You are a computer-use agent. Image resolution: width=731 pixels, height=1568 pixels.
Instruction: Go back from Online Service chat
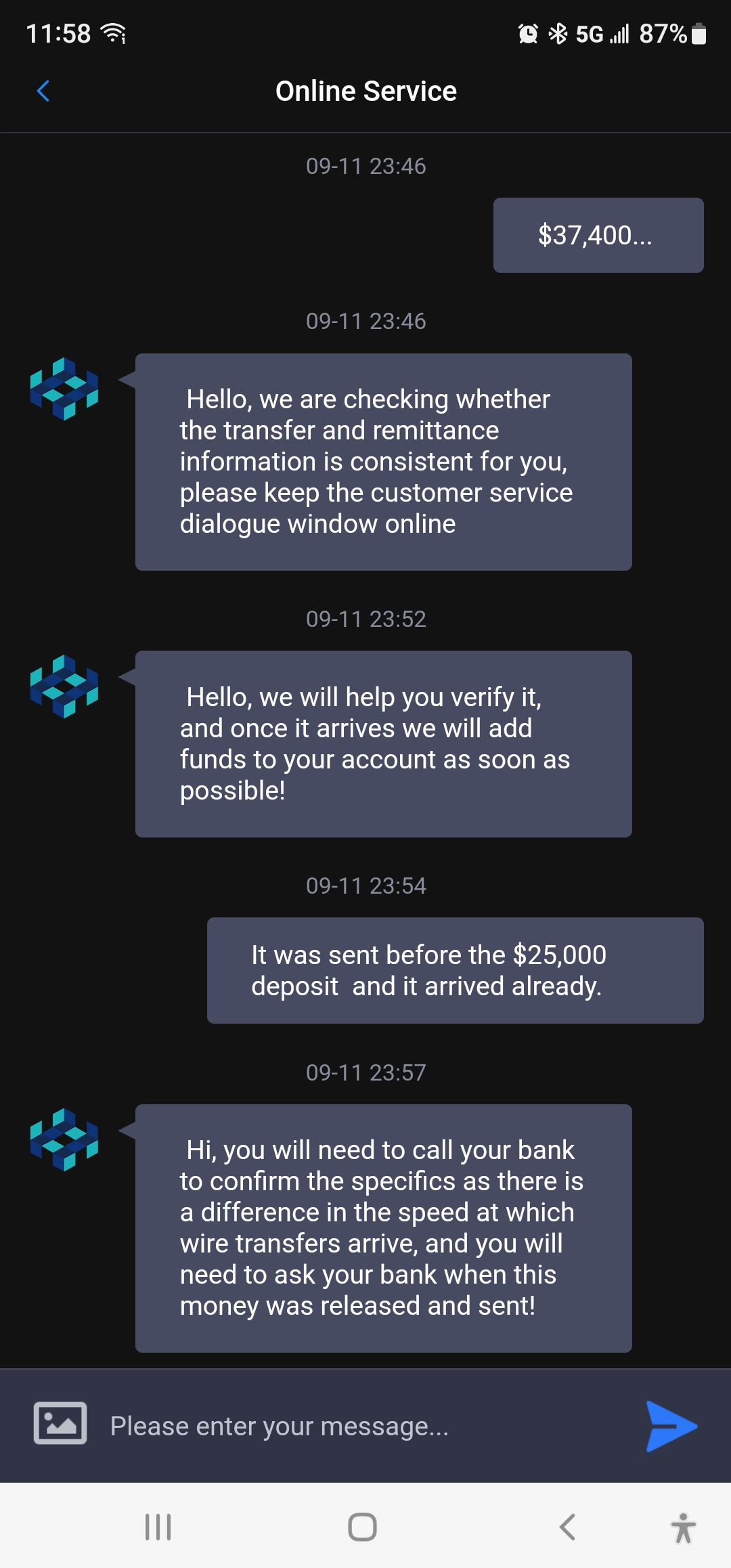[43, 91]
